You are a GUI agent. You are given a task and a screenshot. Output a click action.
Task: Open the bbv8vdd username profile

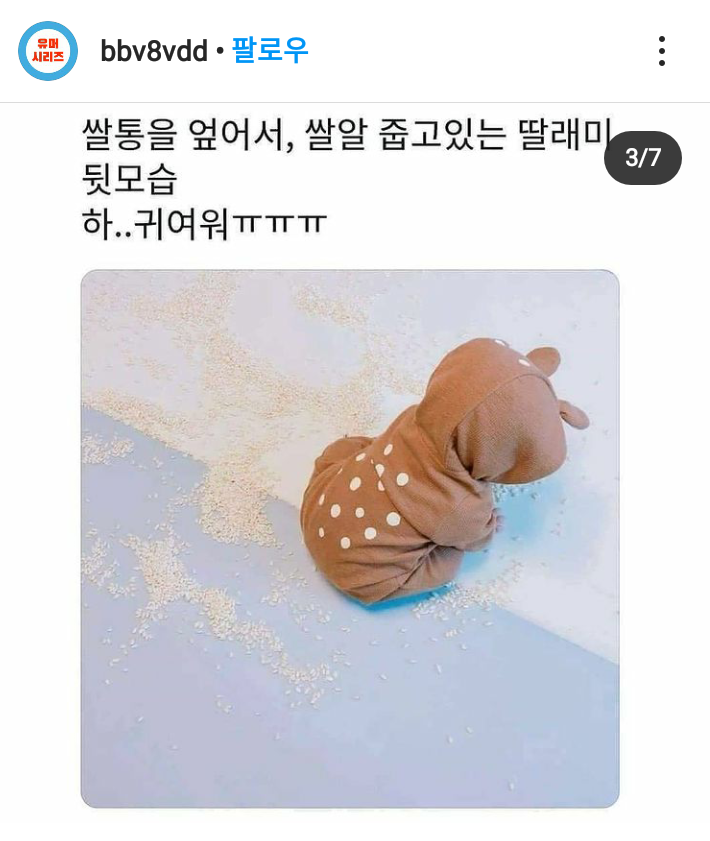point(153,51)
